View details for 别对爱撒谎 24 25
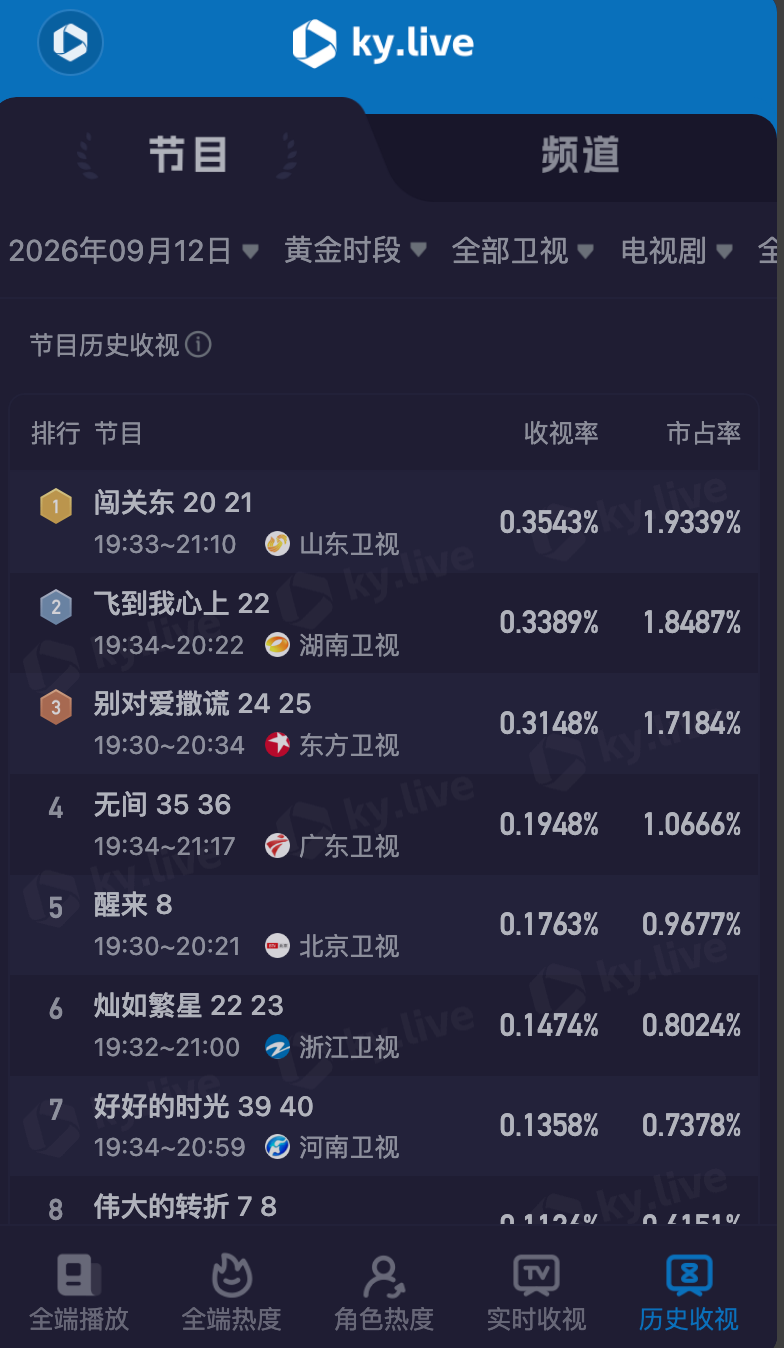Viewport: 784px width, 1348px height. click(384, 723)
